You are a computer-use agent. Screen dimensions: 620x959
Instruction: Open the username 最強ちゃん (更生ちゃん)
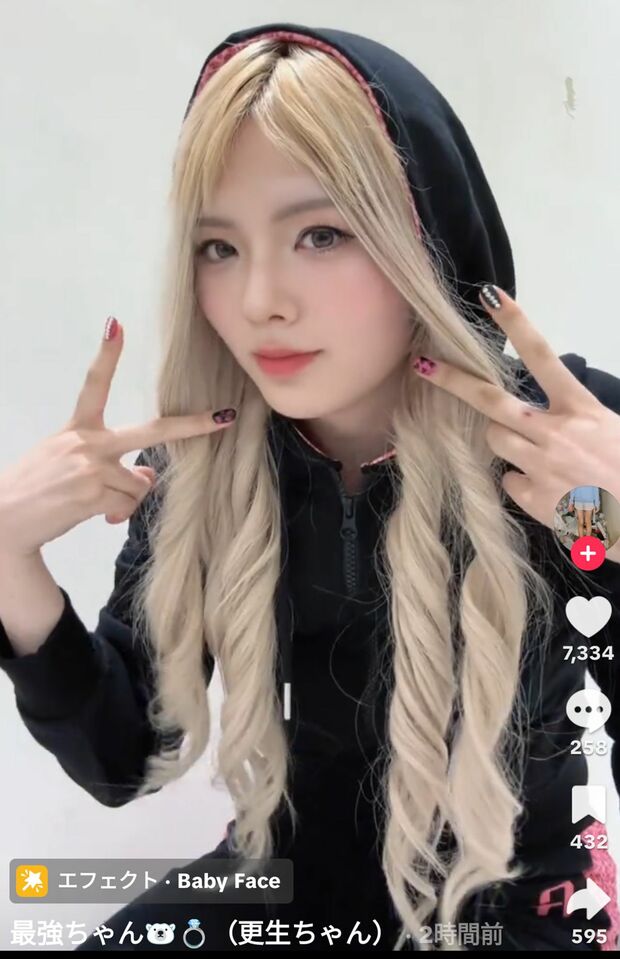pos(197,934)
